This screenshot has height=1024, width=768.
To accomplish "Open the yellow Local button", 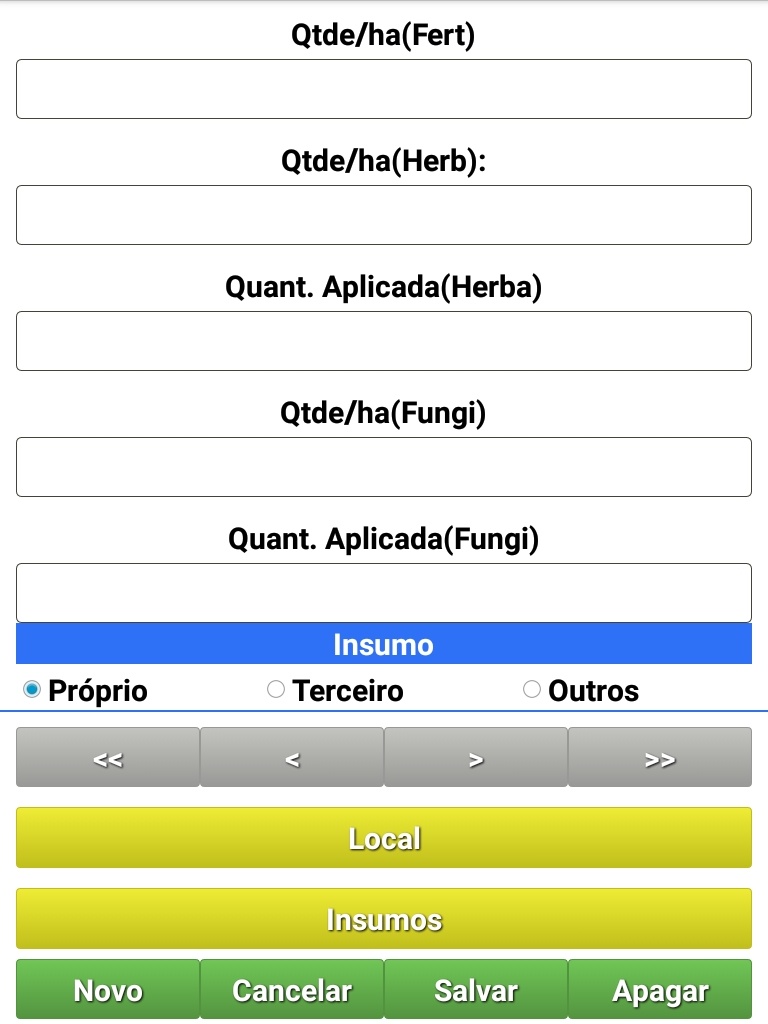I will (384, 838).
